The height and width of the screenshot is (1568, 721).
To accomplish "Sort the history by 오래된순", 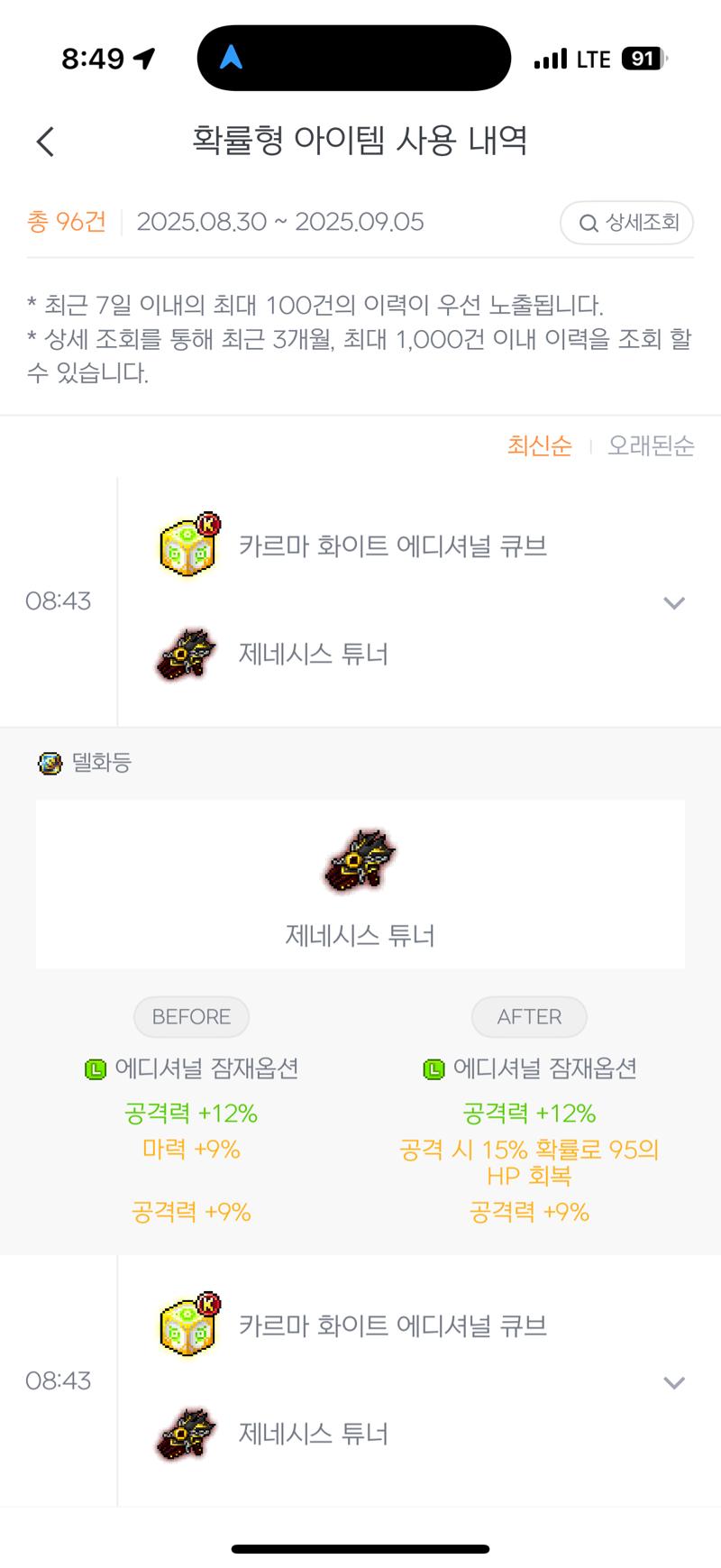I will click(651, 445).
